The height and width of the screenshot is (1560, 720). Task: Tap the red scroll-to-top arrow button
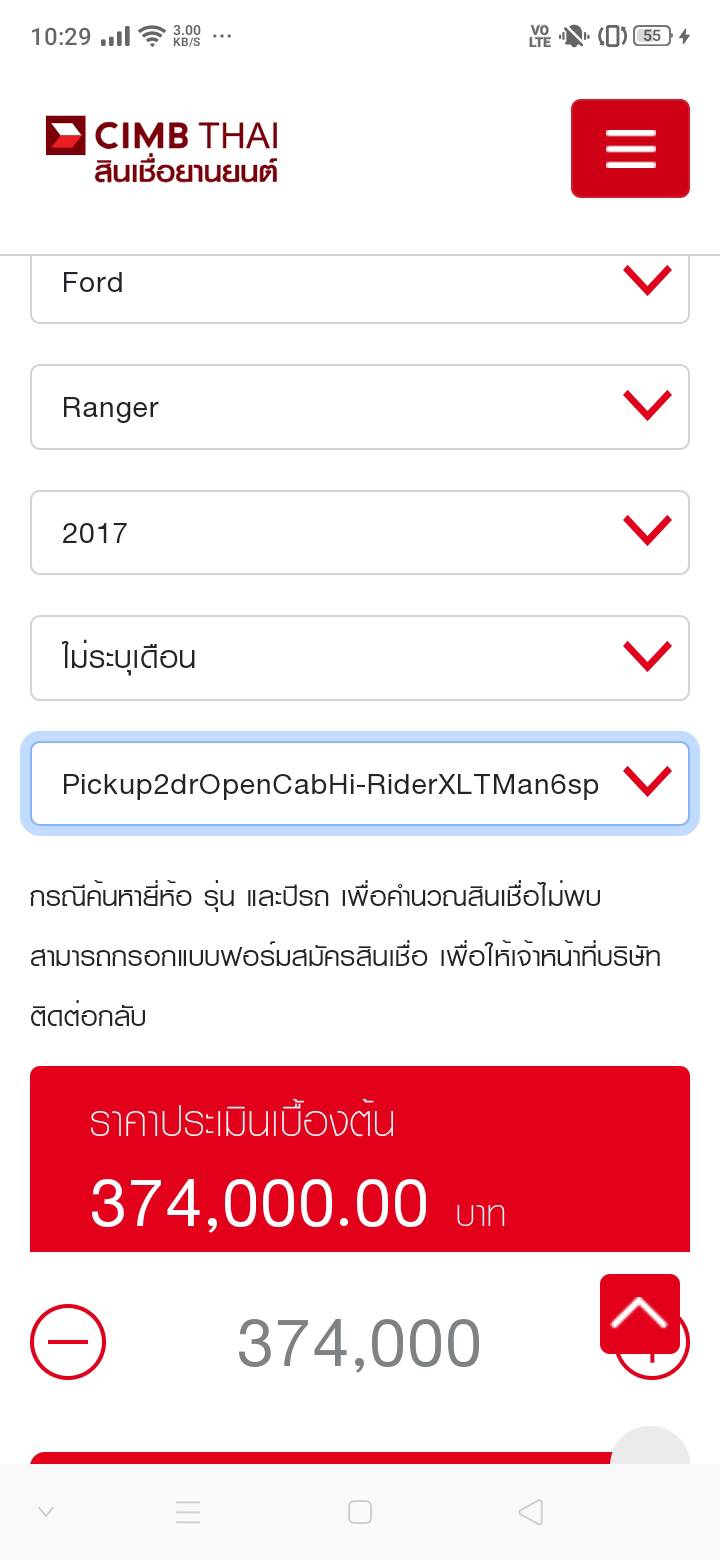(x=640, y=1313)
